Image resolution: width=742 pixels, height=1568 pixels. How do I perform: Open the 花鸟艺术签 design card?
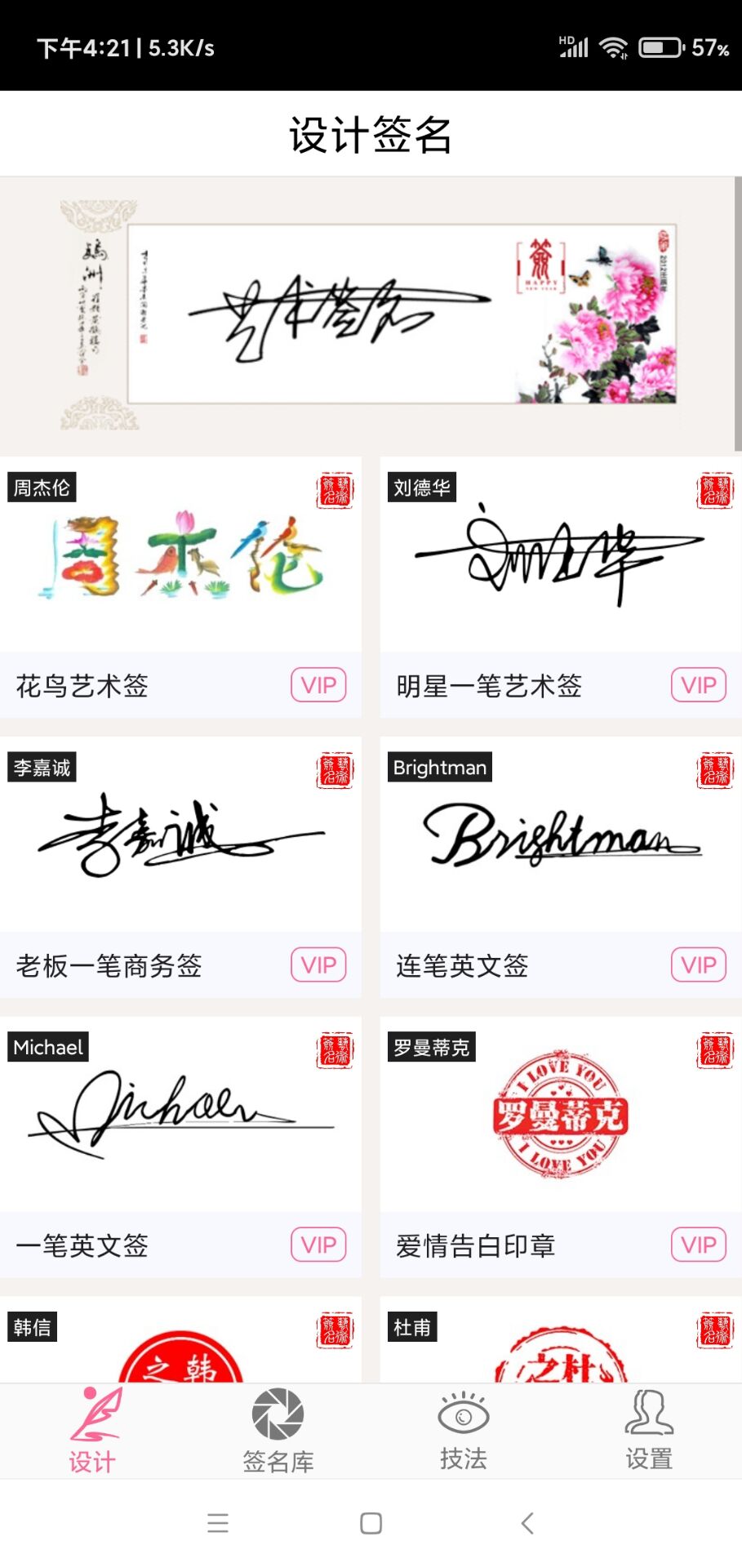point(180,588)
